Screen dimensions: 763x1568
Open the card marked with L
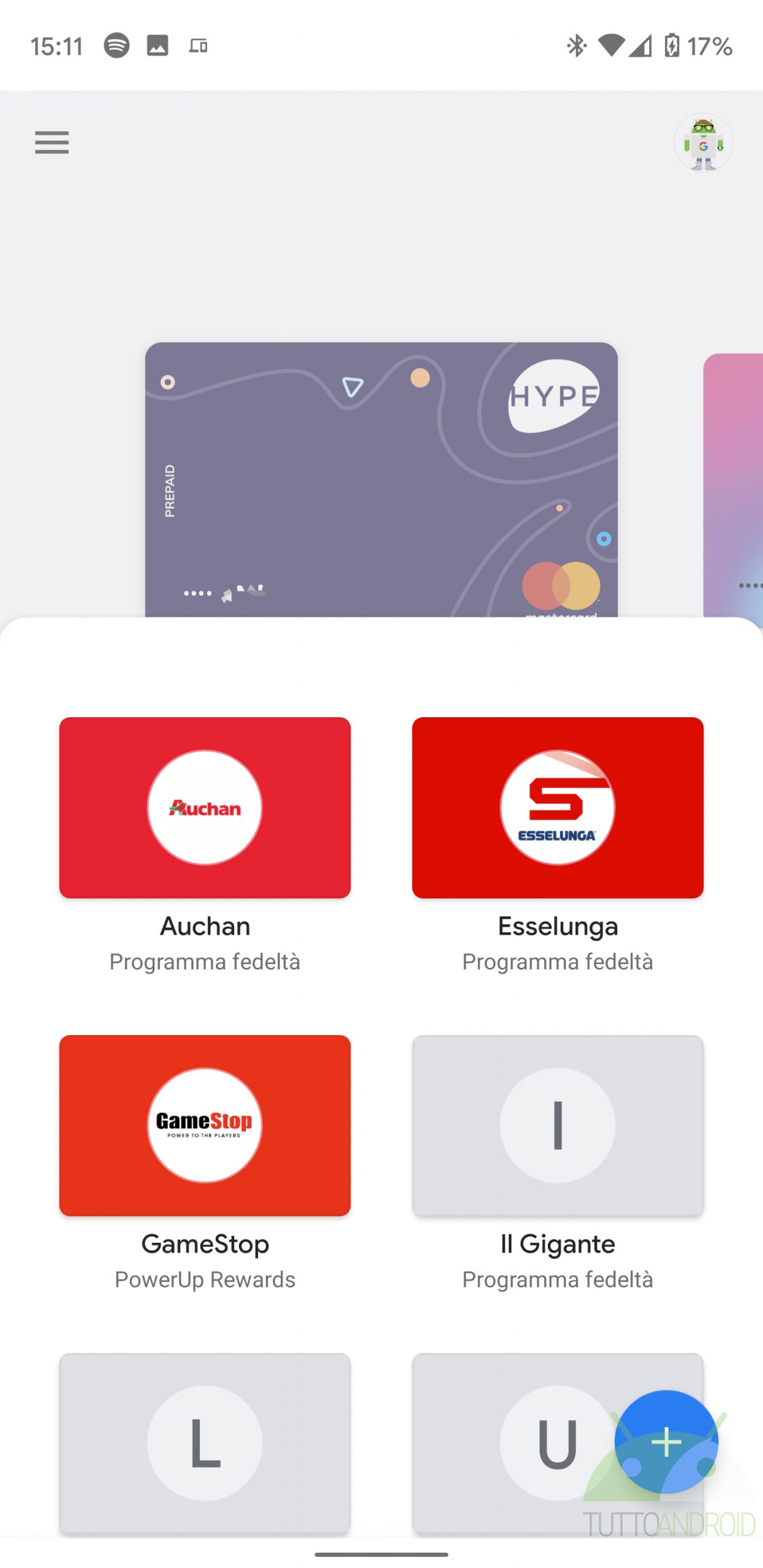pyautogui.click(x=205, y=1443)
